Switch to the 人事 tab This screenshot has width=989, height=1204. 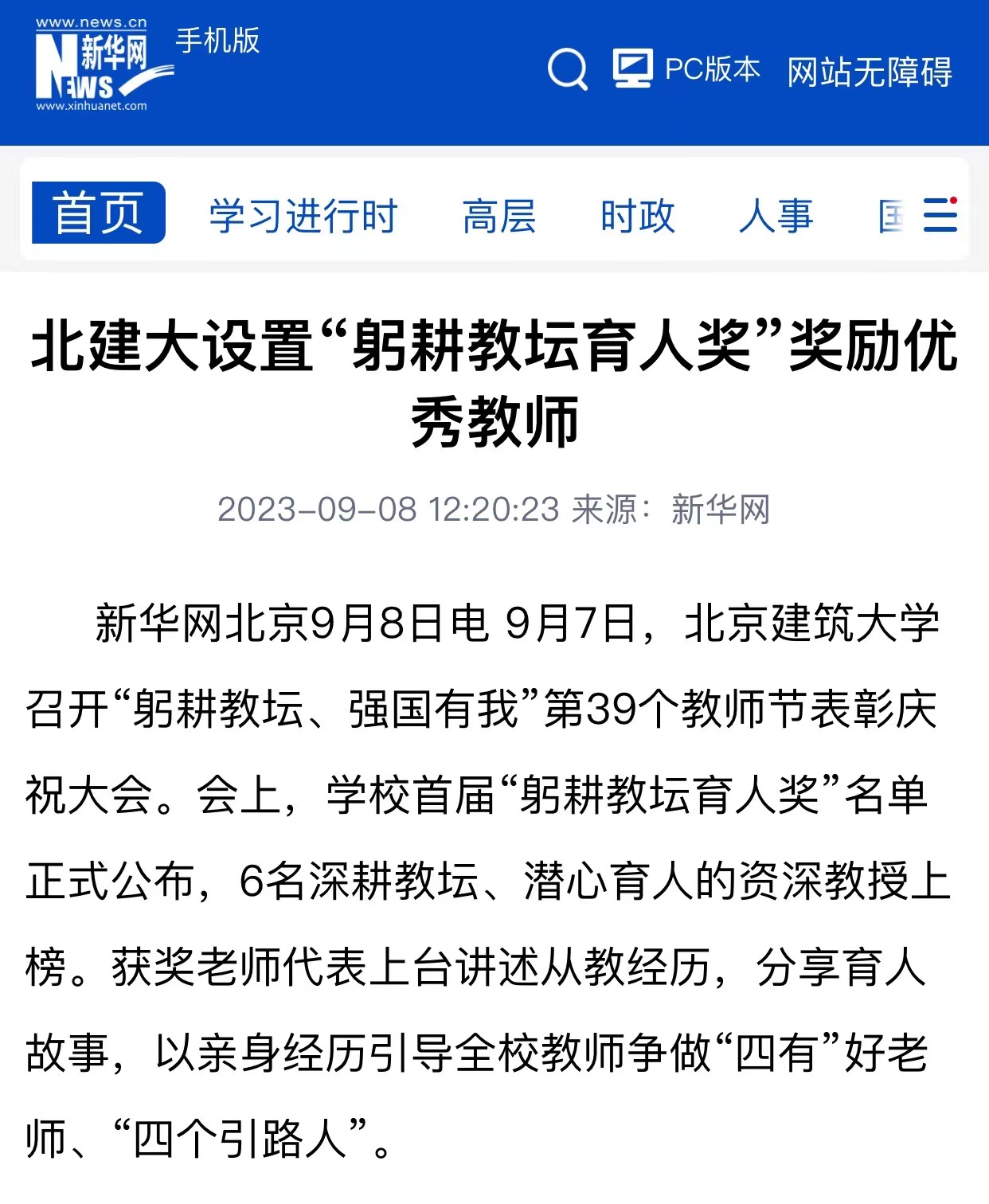click(776, 217)
